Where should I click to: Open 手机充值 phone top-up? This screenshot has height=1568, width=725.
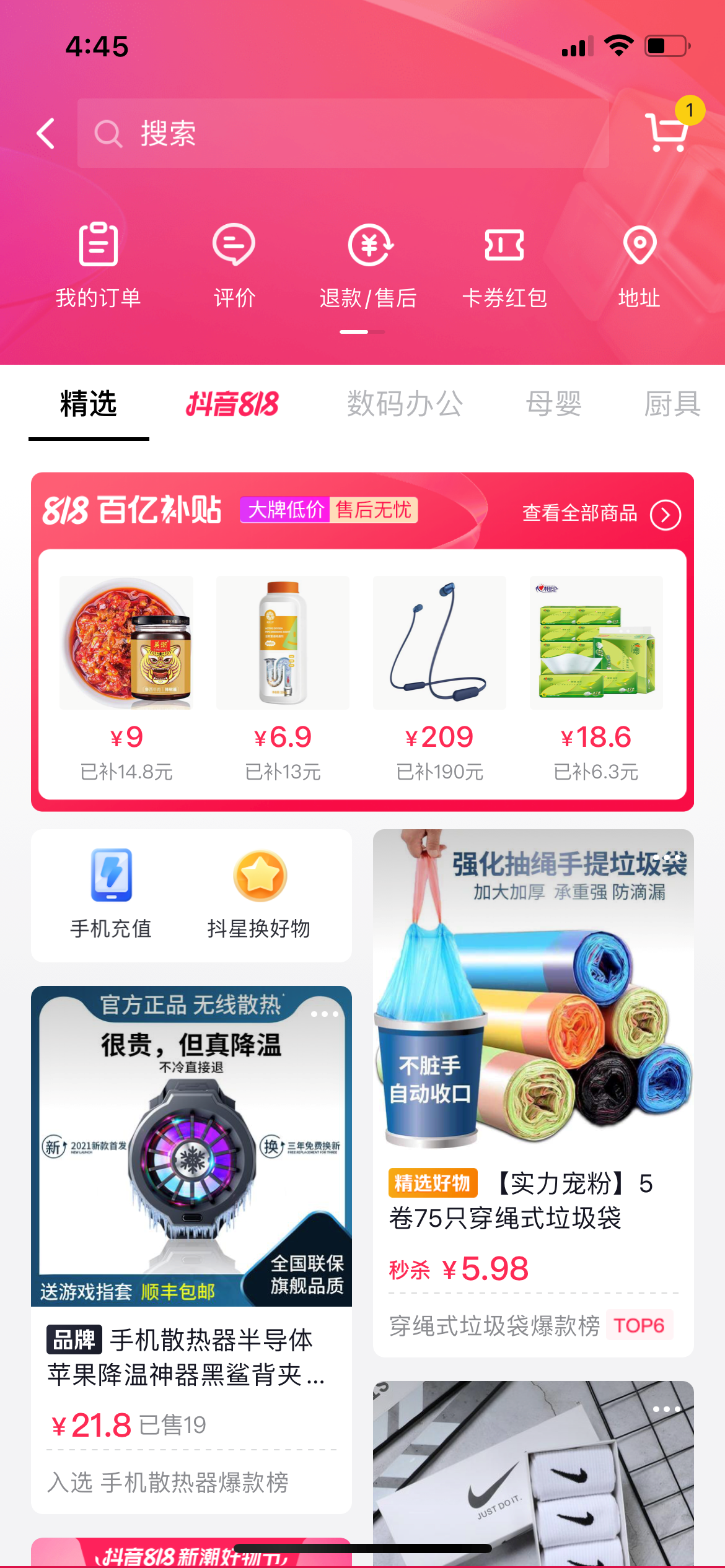[x=111, y=893]
